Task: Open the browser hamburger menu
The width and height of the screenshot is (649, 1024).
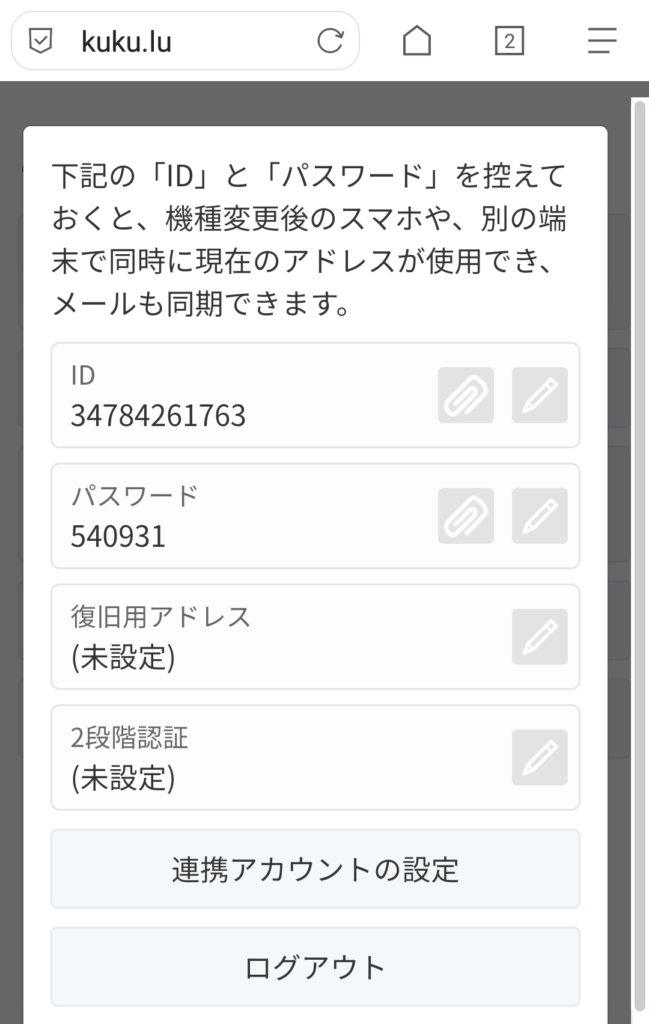Action: (602, 41)
